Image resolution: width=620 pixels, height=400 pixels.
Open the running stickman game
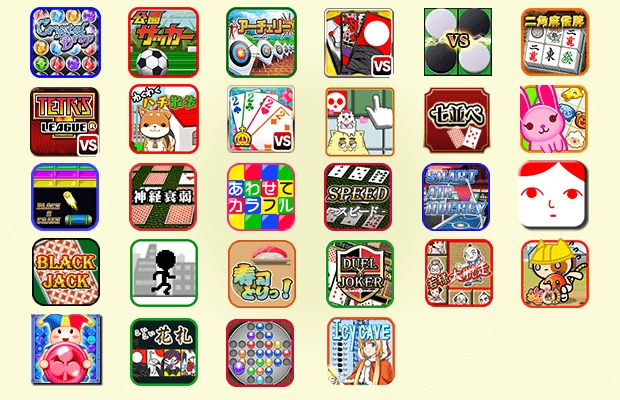(x=163, y=273)
